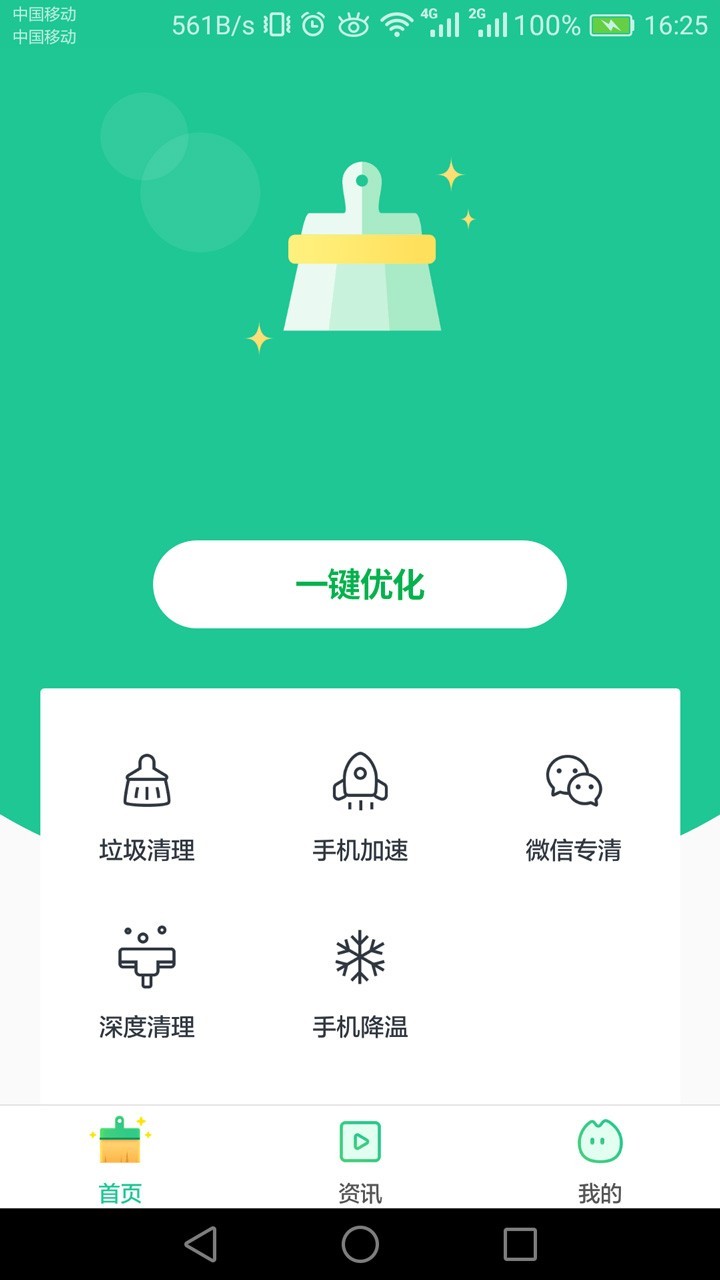Switch to the 首页 tab

120,1158
